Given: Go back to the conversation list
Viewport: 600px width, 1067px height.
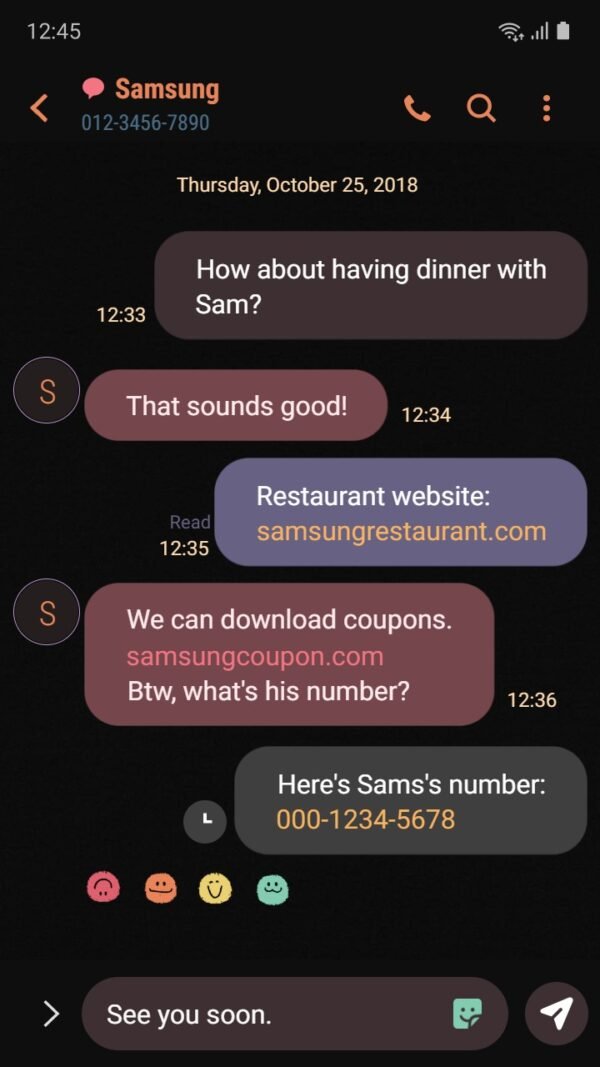Looking at the screenshot, I should coord(40,108).
